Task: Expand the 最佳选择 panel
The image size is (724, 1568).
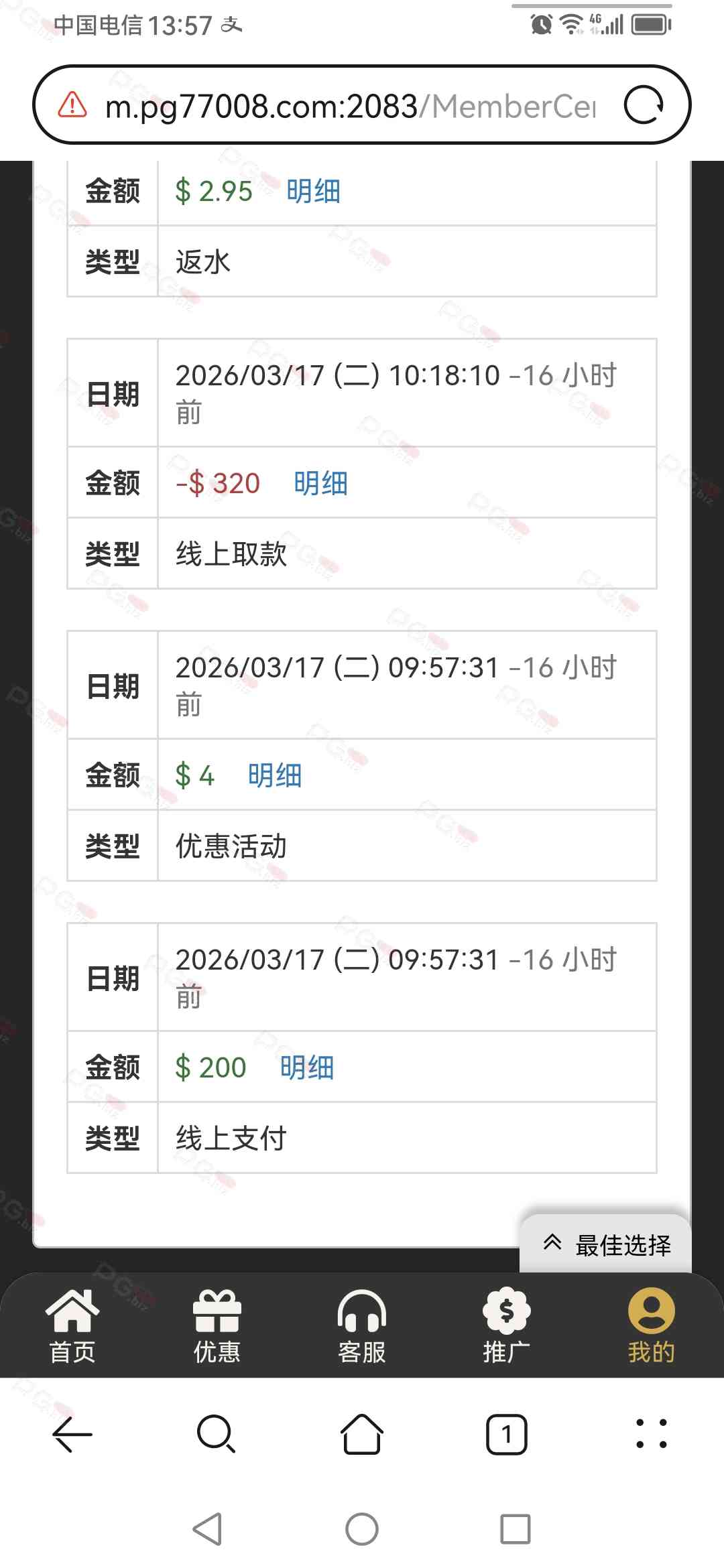Action: 606,1245
